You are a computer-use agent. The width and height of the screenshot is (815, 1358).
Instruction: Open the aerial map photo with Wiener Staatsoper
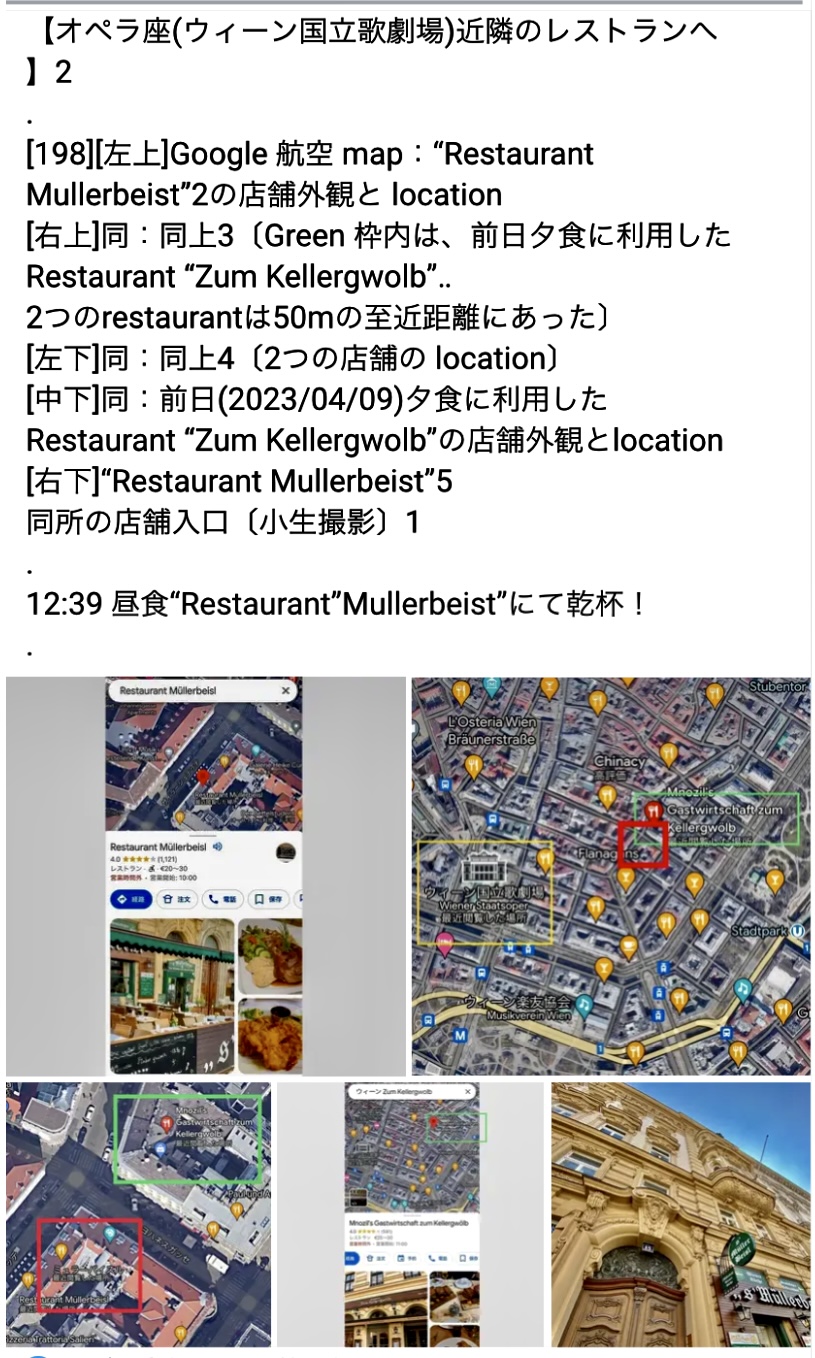(611, 876)
